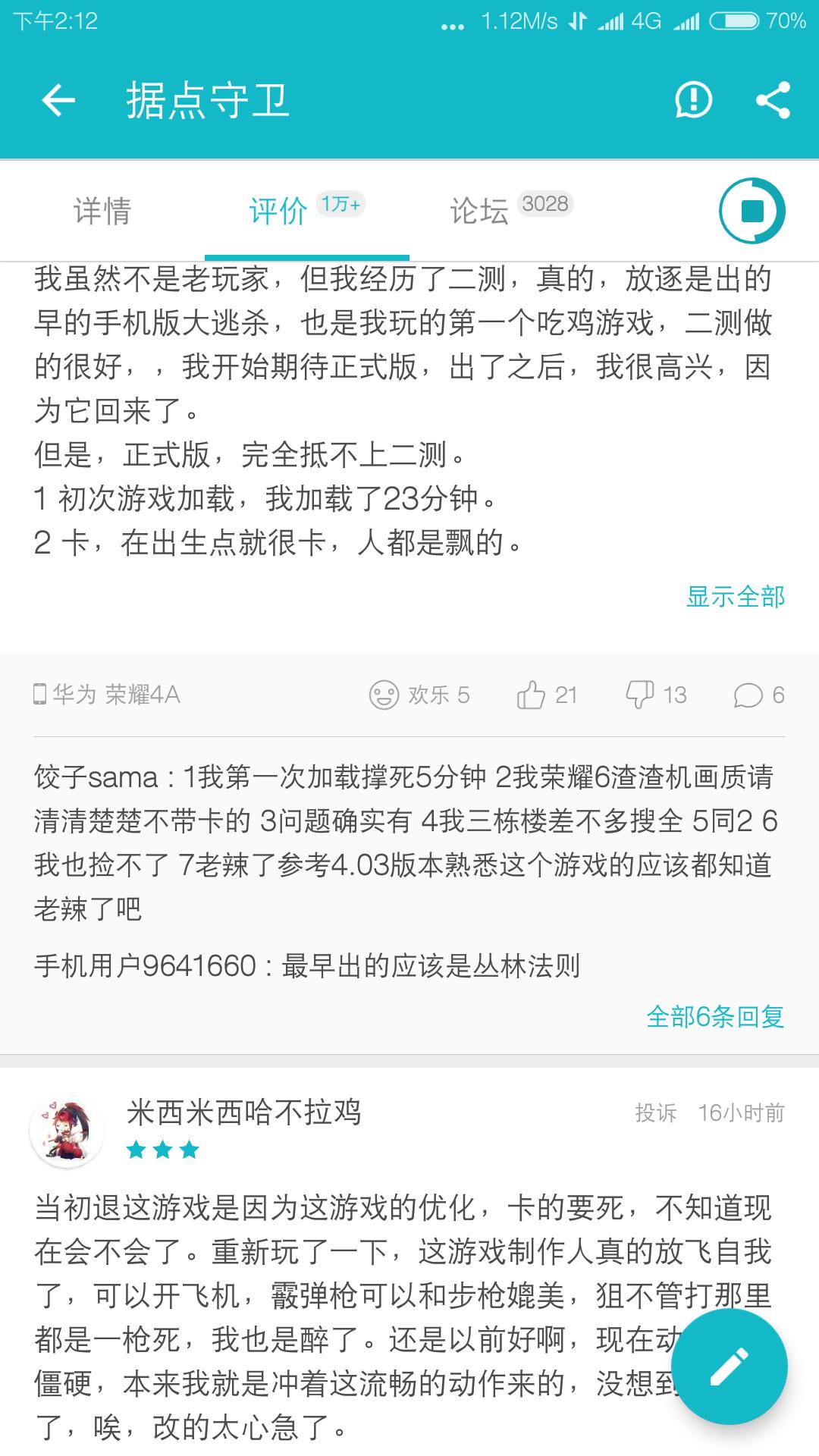Click the feedback exclamation icon

point(692,101)
